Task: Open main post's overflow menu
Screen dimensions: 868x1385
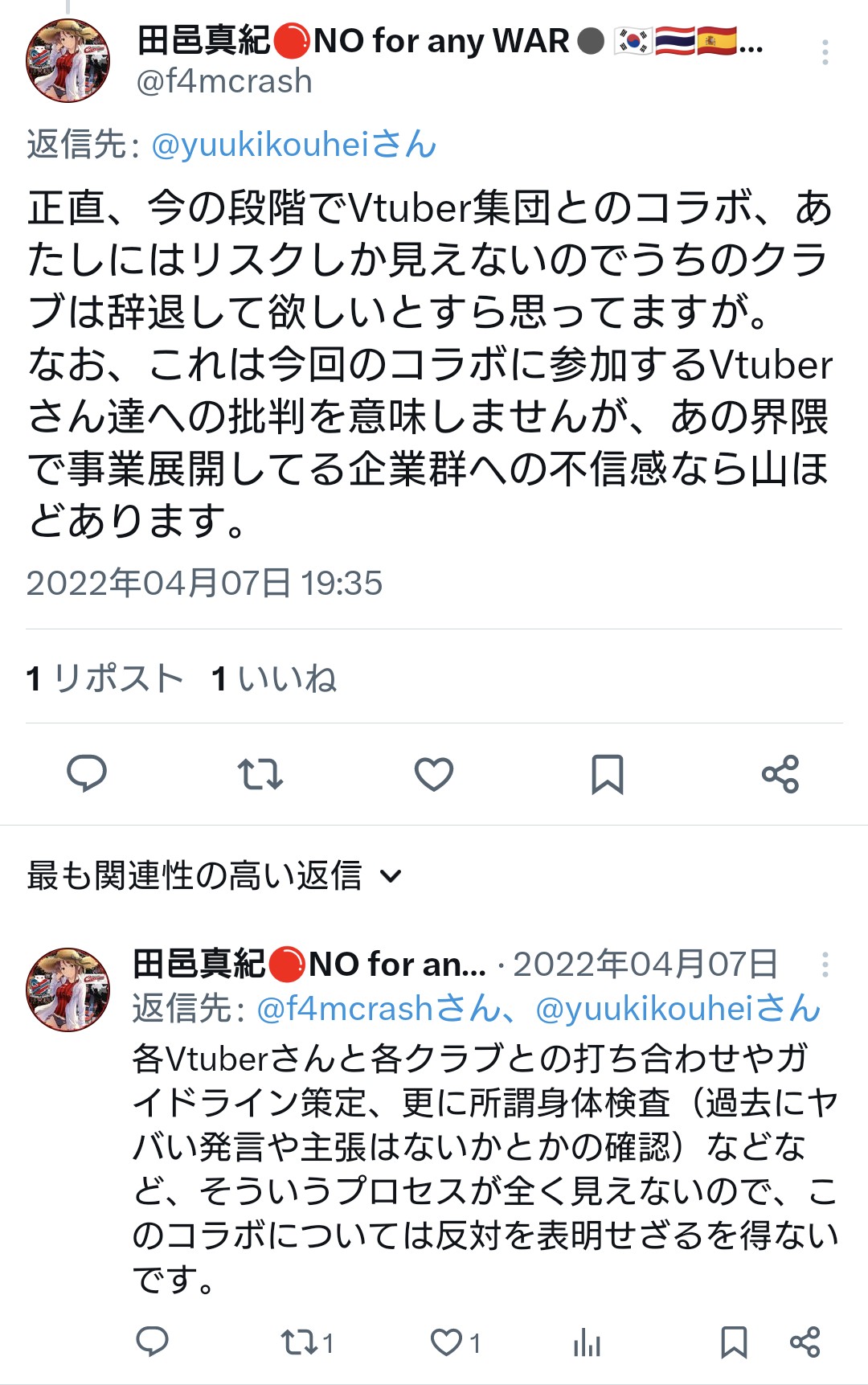Action: click(825, 52)
